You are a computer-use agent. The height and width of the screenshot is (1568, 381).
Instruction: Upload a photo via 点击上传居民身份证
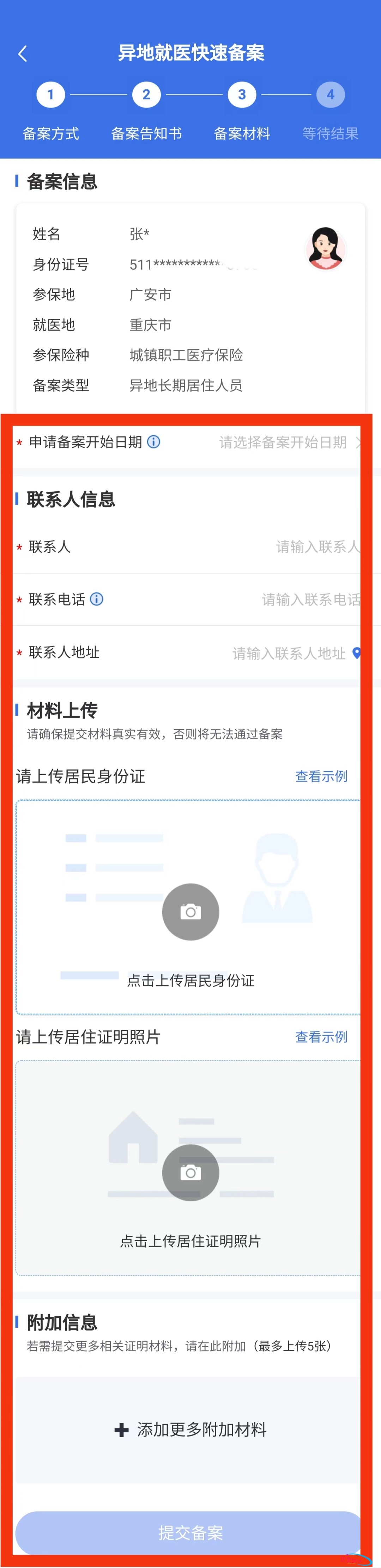click(x=190, y=912)
